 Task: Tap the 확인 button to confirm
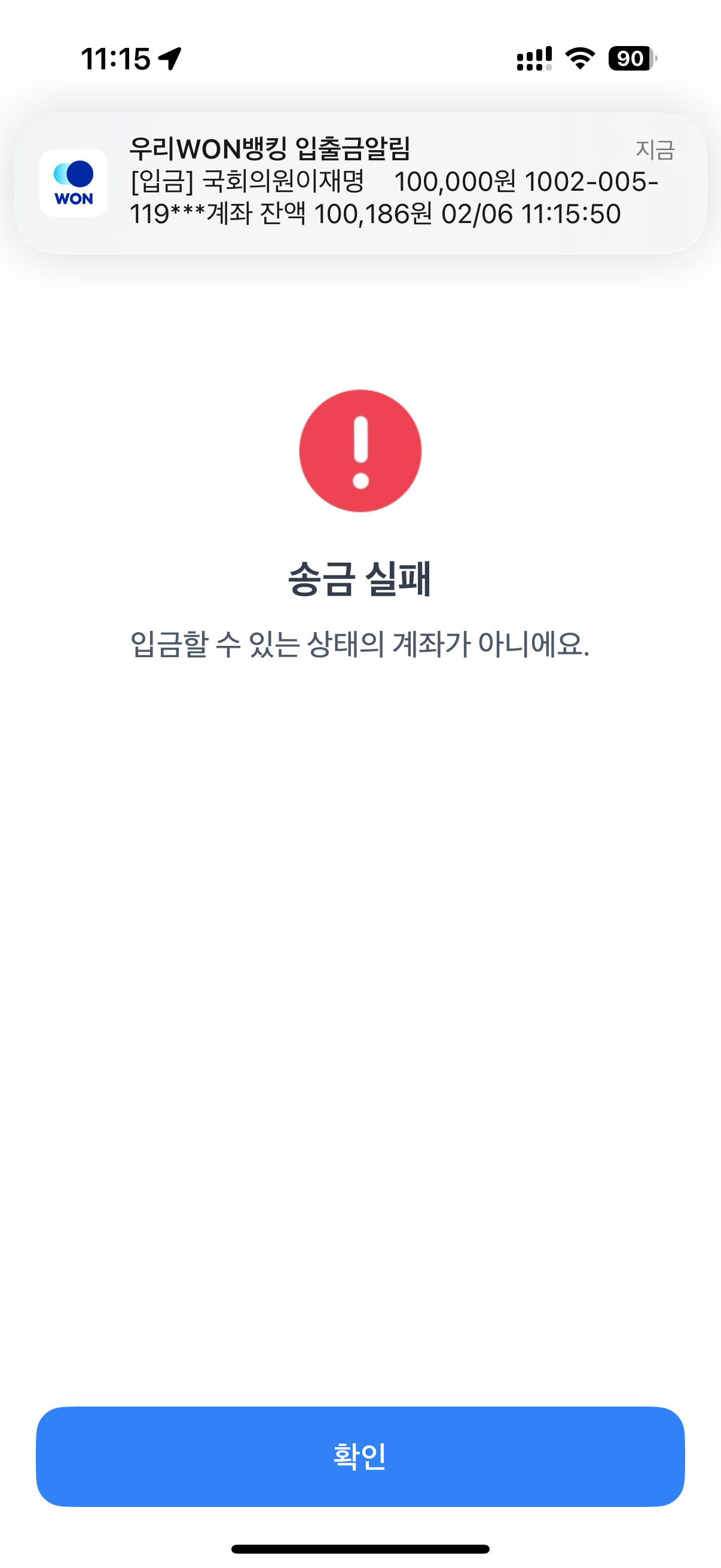(x=360, y=1456)
